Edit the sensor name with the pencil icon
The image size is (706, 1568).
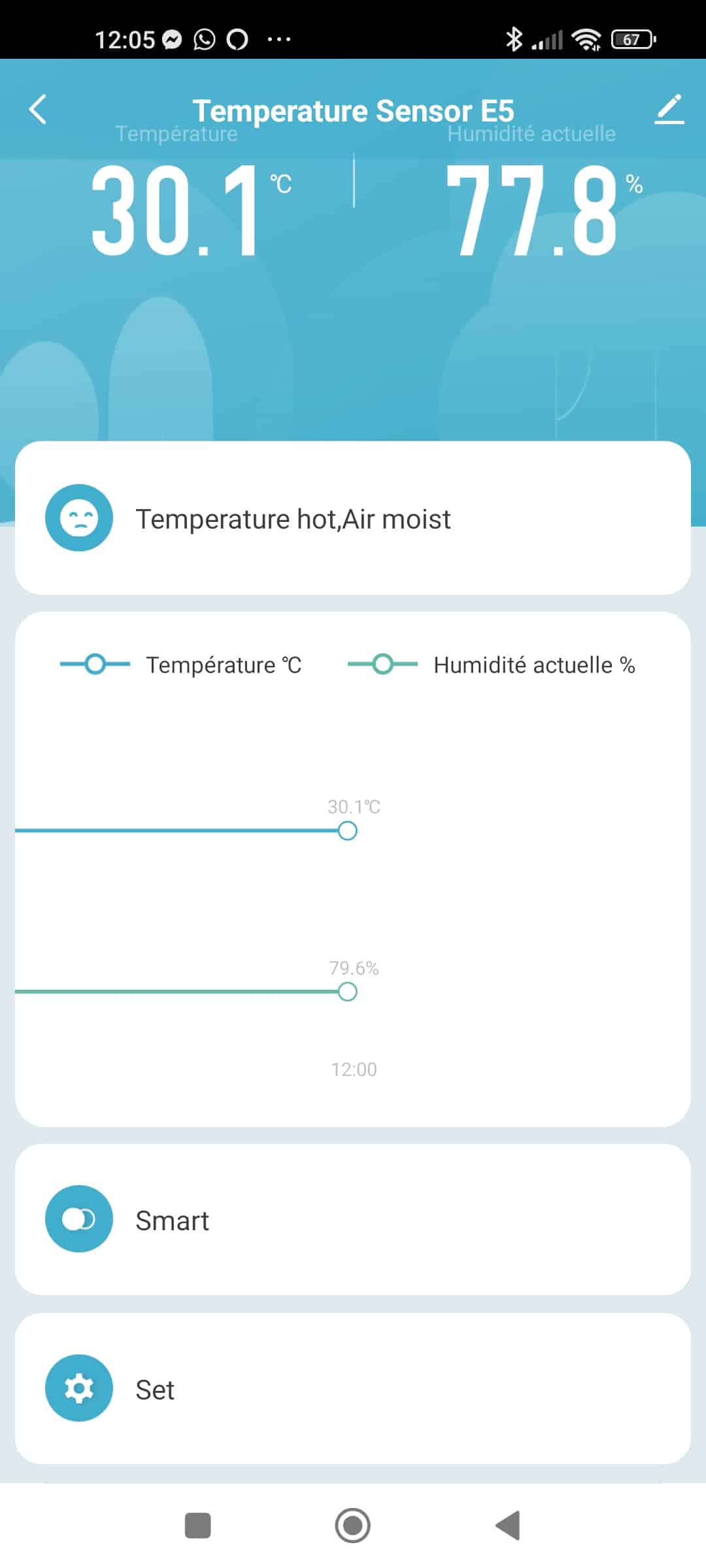coord(669,109)
